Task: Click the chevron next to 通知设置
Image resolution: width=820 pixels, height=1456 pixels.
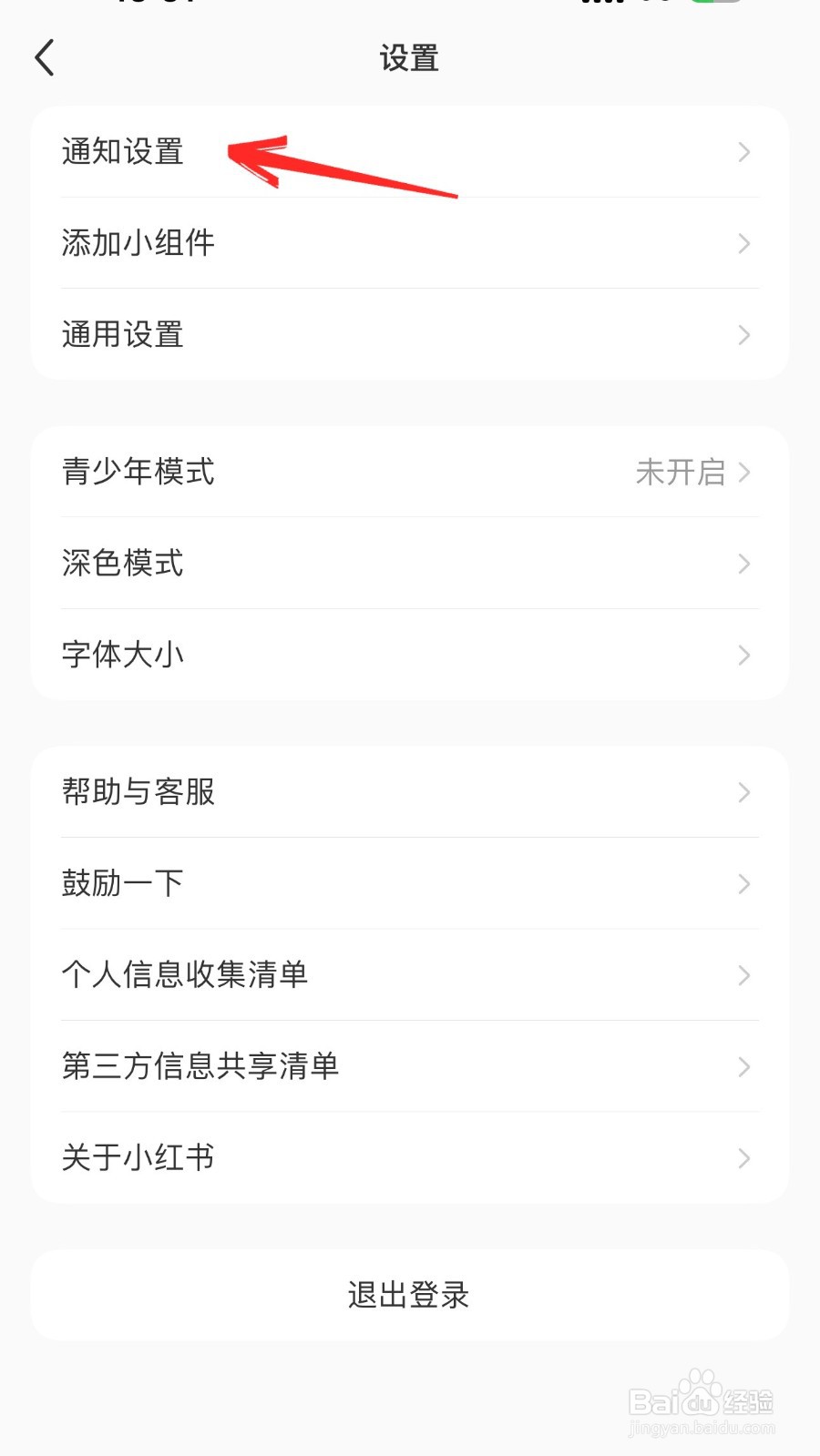Action: 744,152
